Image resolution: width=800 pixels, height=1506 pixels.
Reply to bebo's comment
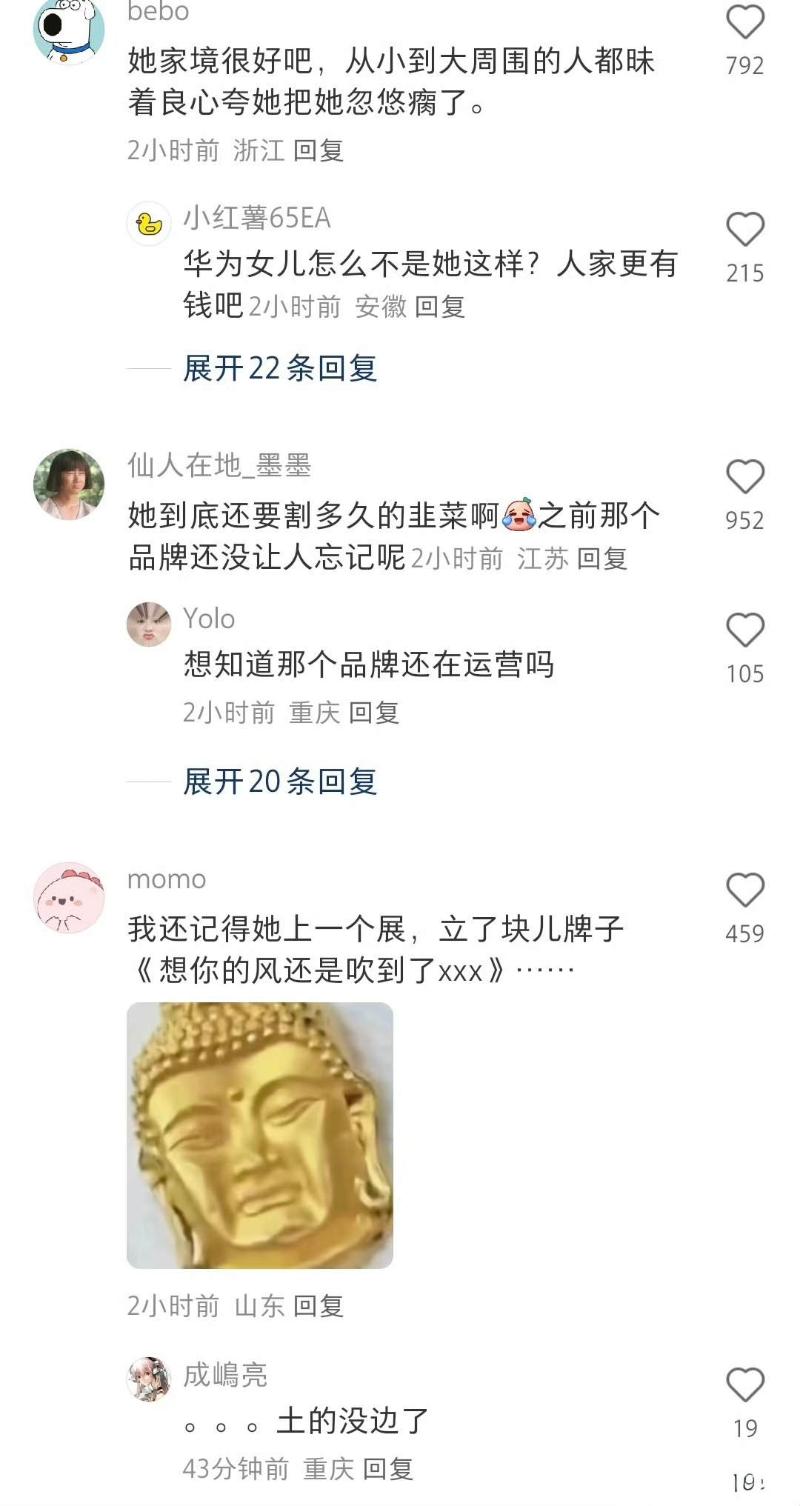[318, 150]
